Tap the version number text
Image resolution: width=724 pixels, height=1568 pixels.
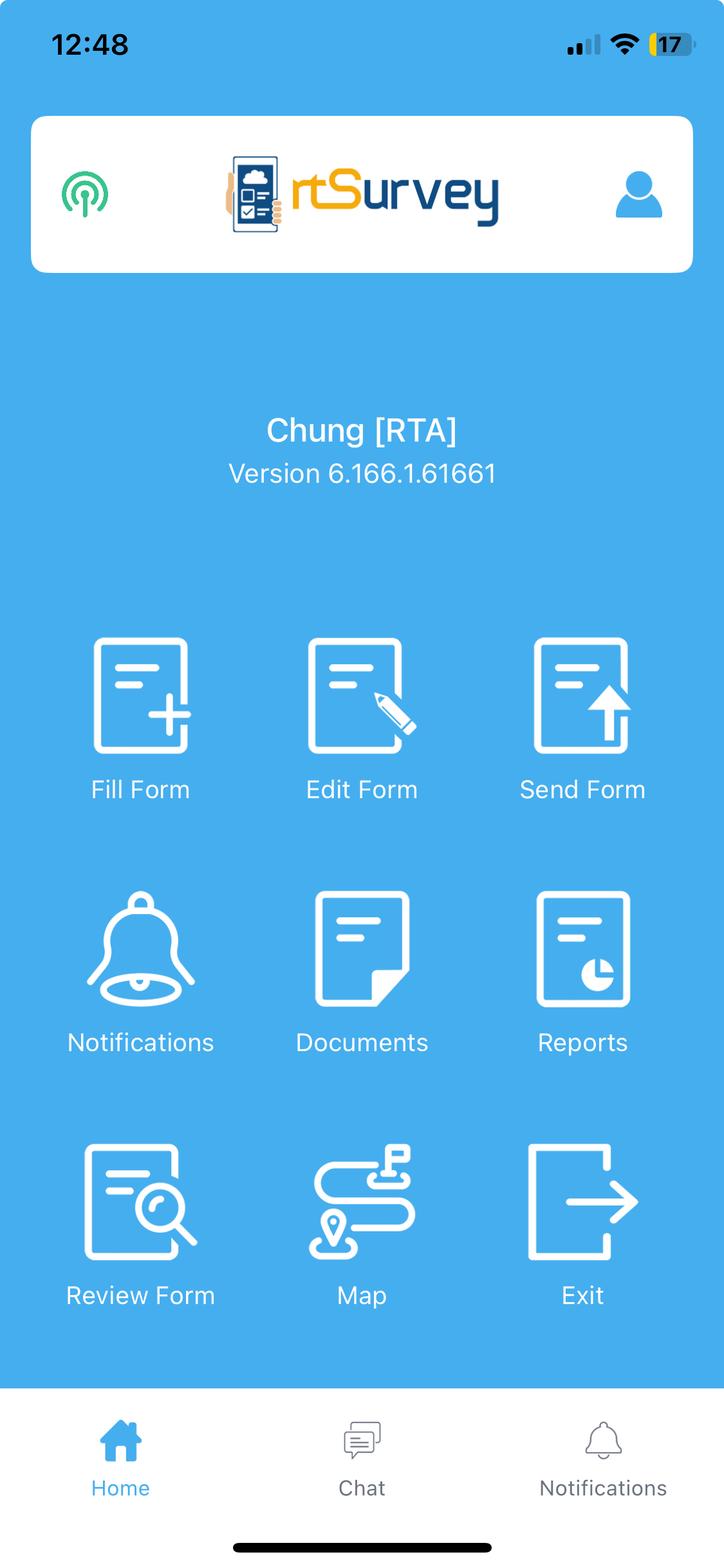[362, 473]
